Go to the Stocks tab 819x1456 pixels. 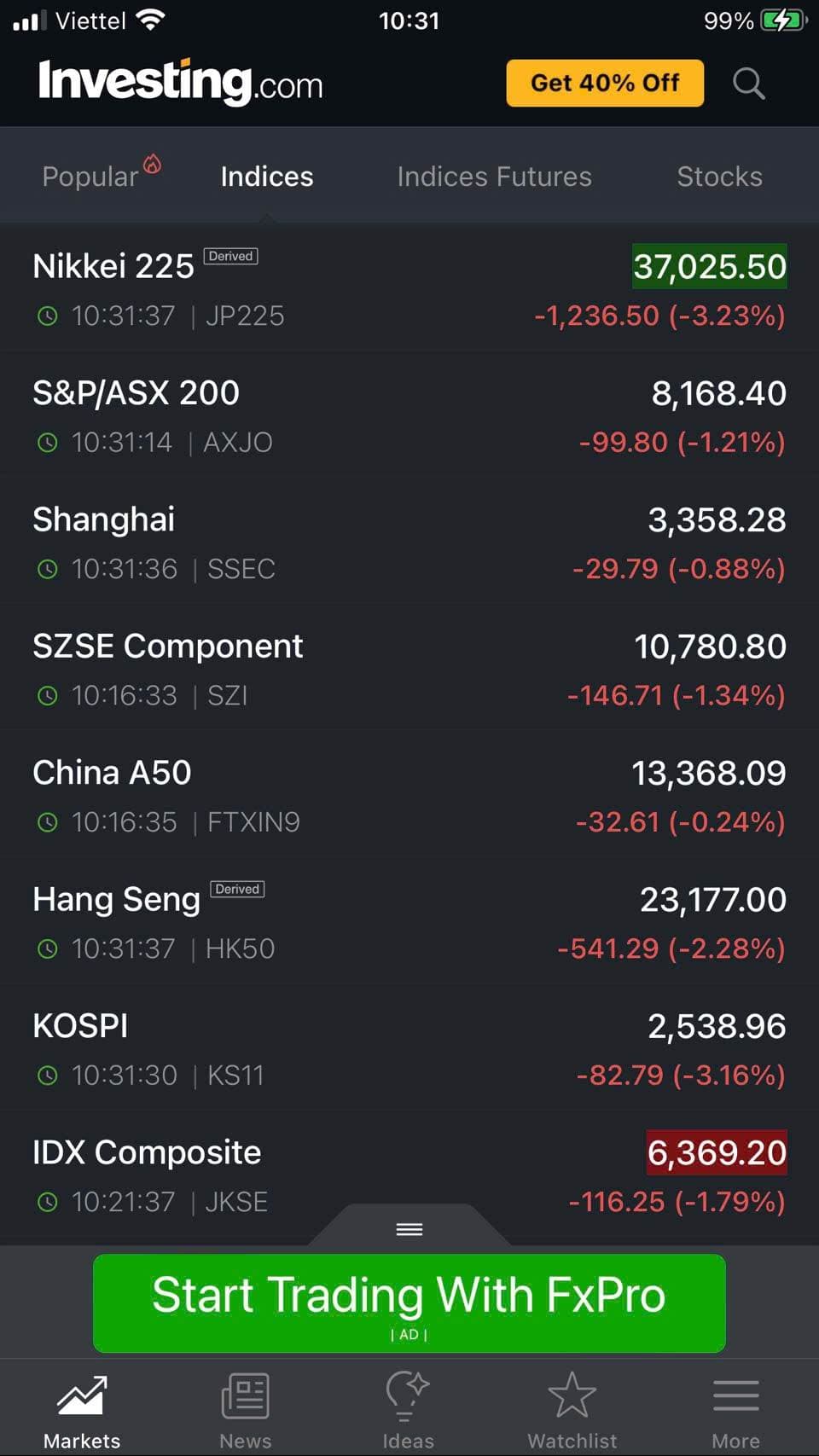tap(719, 177)
